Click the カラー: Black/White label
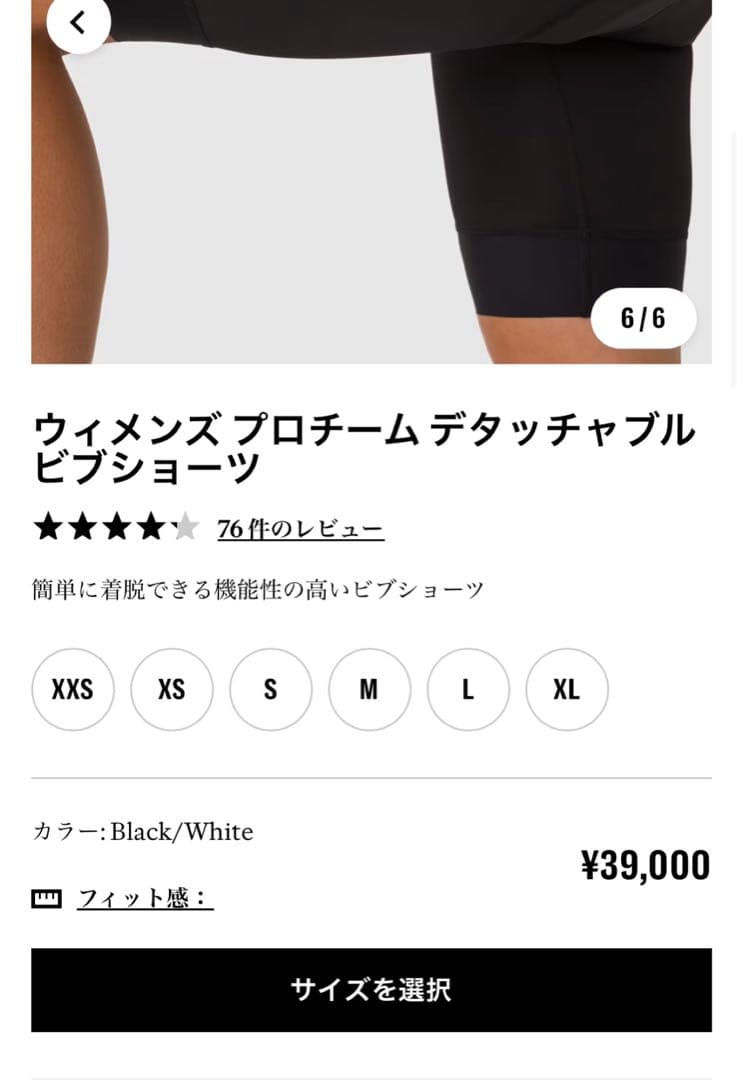Viewport: 743px width, 1080px height. tap(142, 831)
